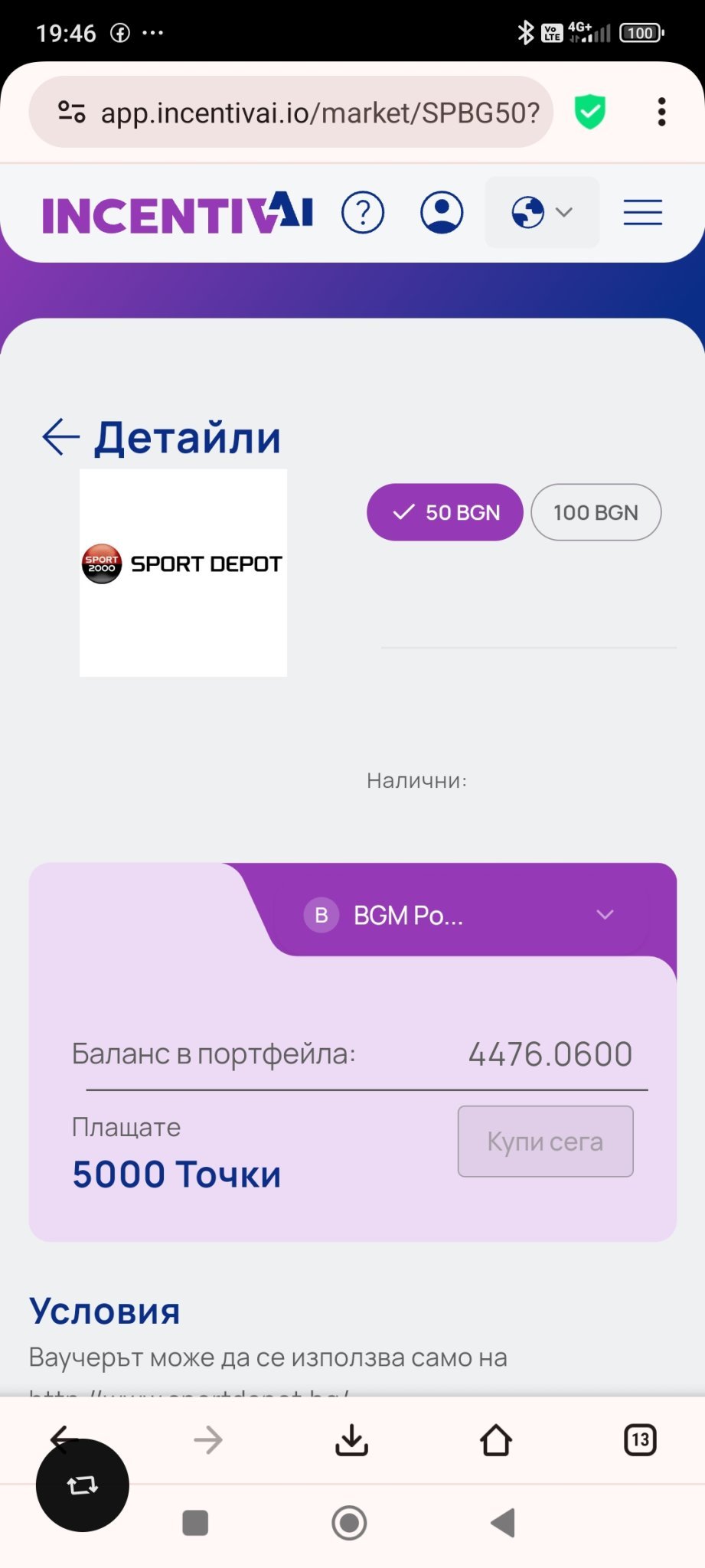Open site settings icon in address bar
The height and width of the screenshot is (1568, 705).
(x=71, y=113)
